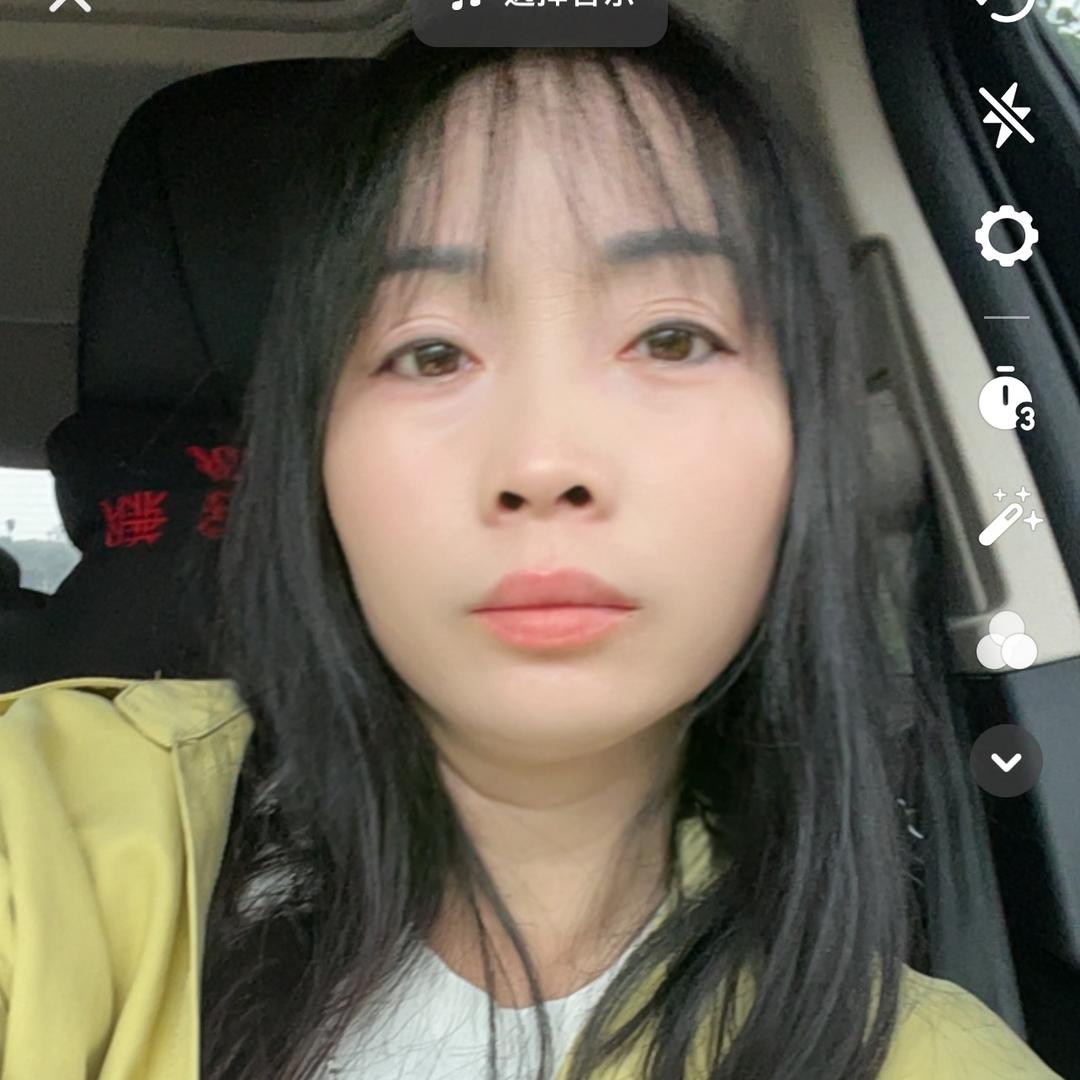The image size is (1080, 1080).
Task: Open camera settings gear
Action: (x=1006, y=236)
